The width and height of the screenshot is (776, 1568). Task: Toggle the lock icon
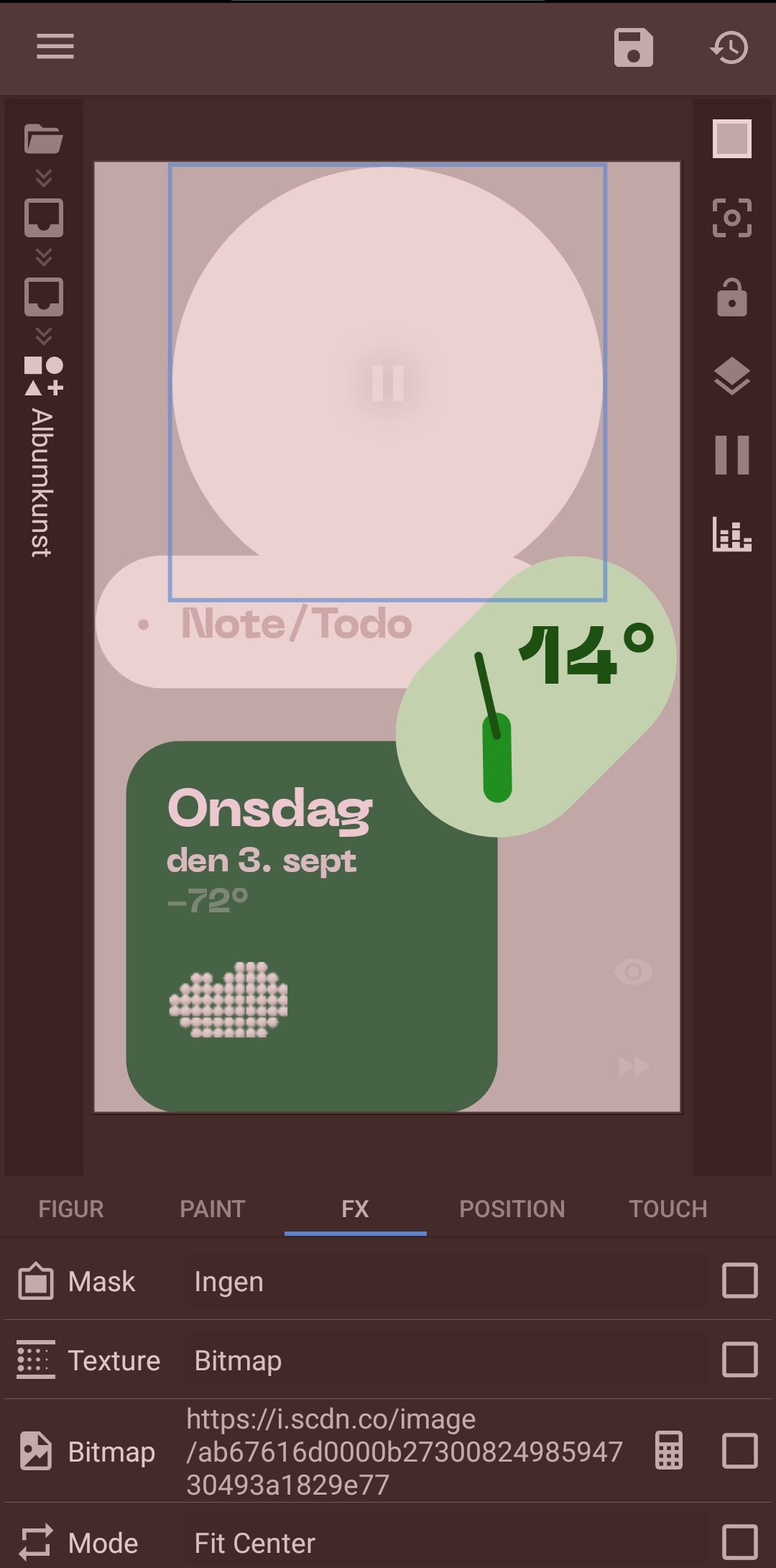731,297
